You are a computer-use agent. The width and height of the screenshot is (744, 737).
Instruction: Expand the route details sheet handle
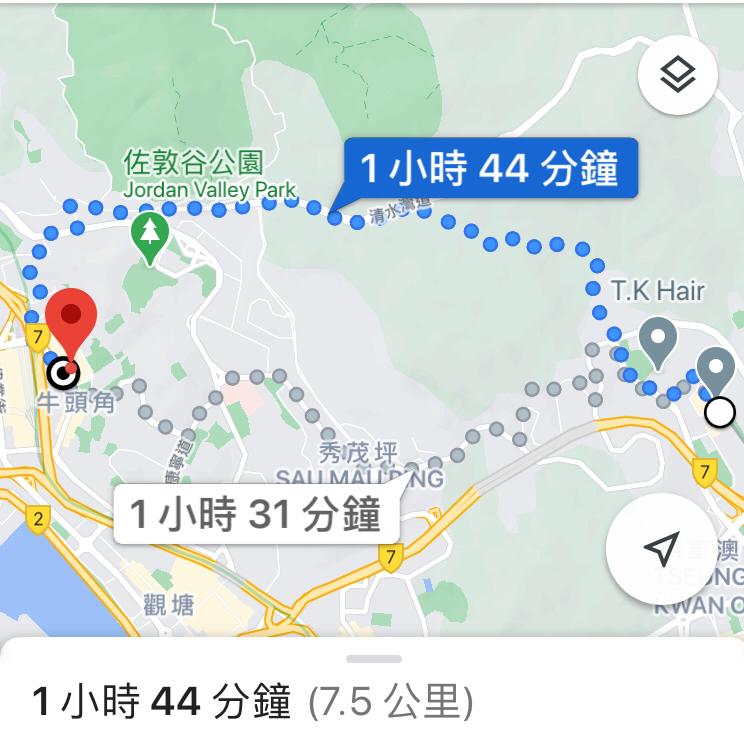point(373,659)
